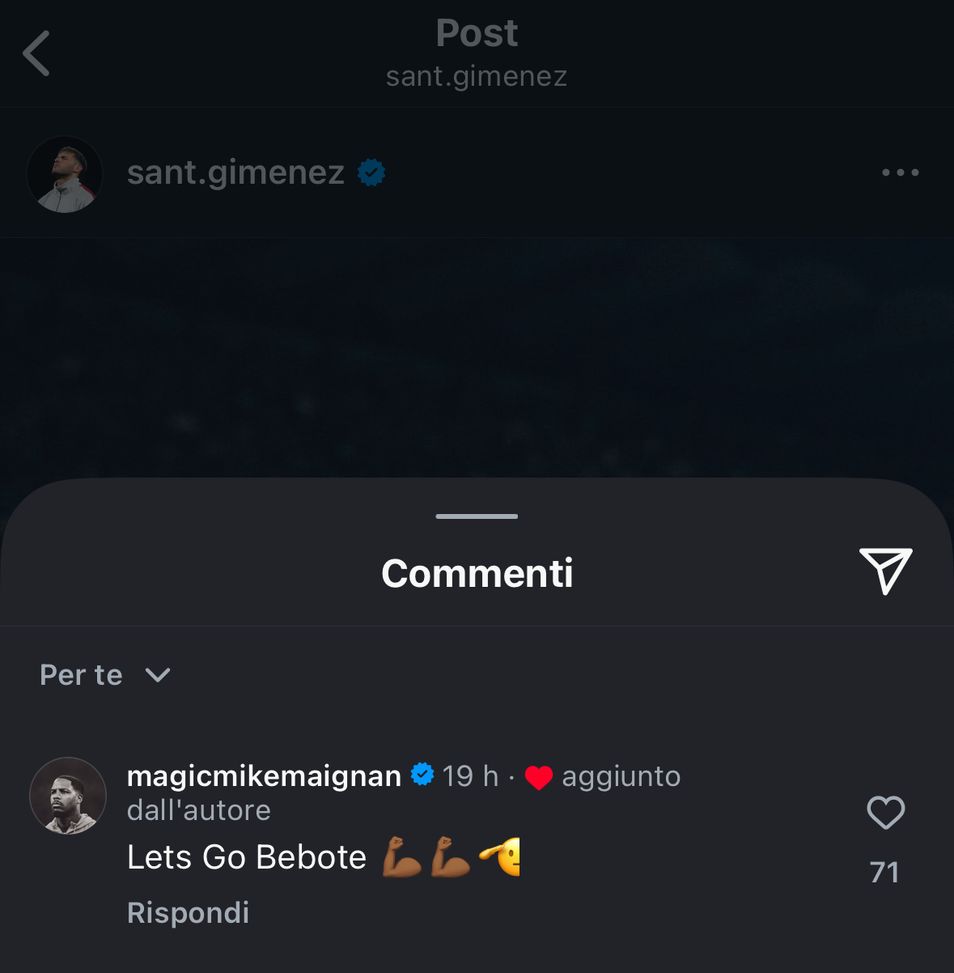Tap the verified badge next to magicmikemaignan
Image resolution: width=954 pixels, height=973 pixels.
pyautogui.click(x=422, y=772)
